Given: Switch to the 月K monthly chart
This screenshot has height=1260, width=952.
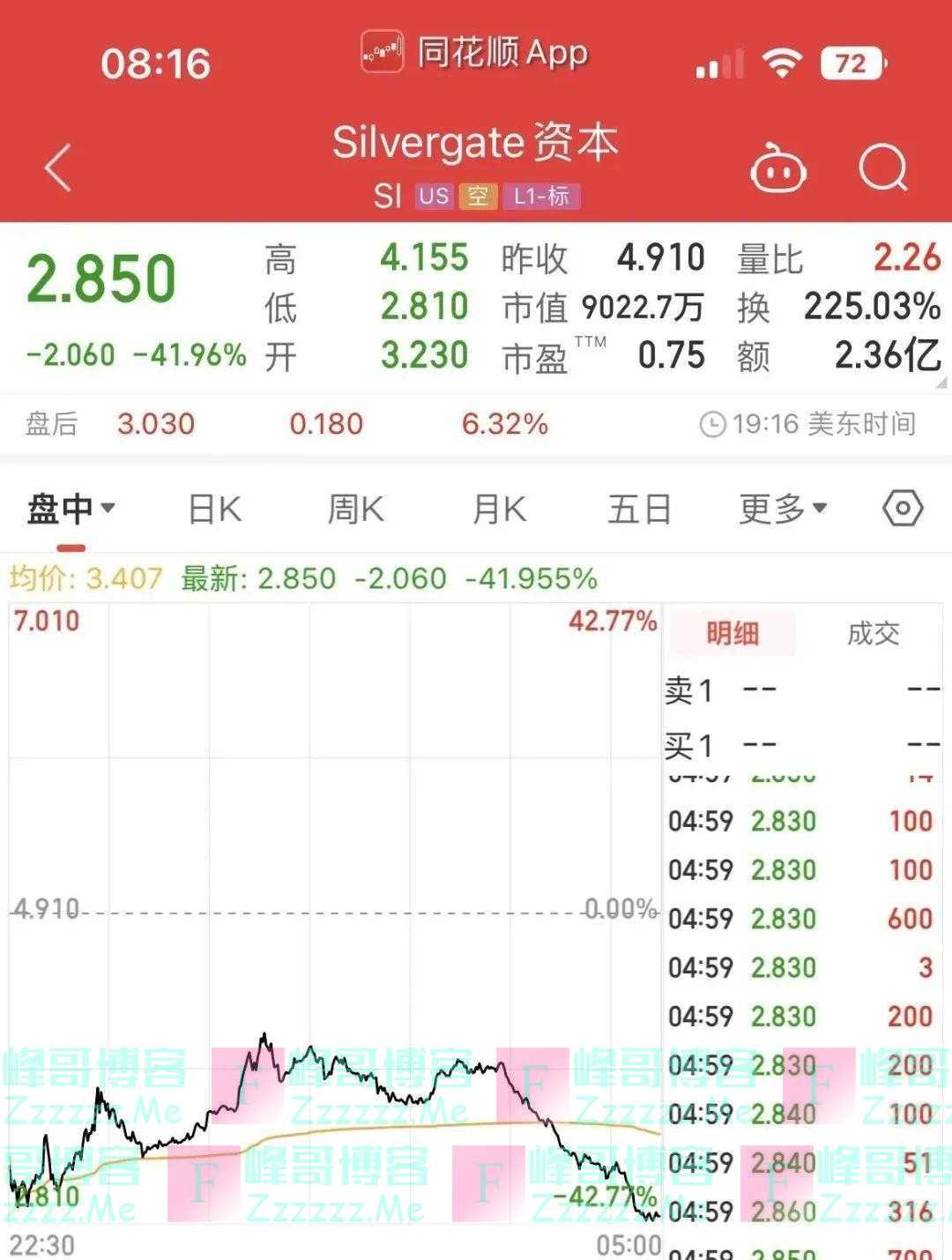Looking at the screenshot, I should (499, 509).
